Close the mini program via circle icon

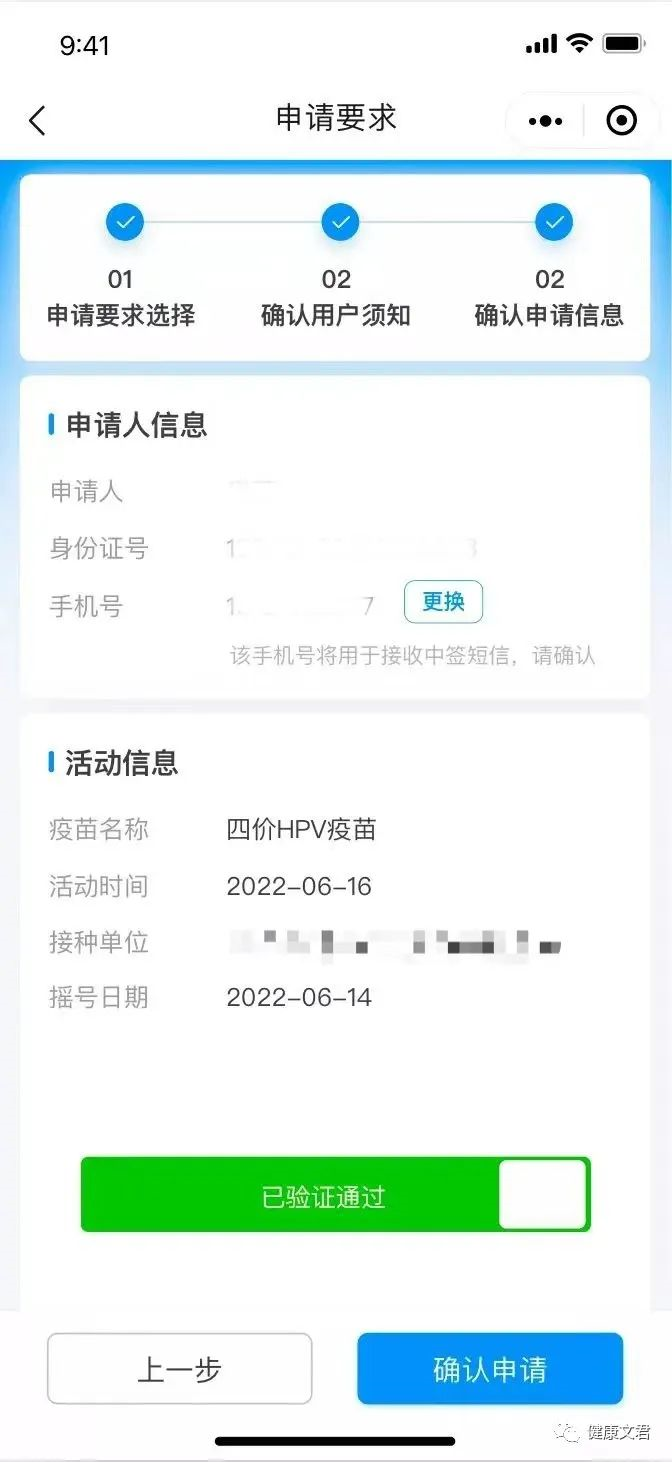pos(621,121)
